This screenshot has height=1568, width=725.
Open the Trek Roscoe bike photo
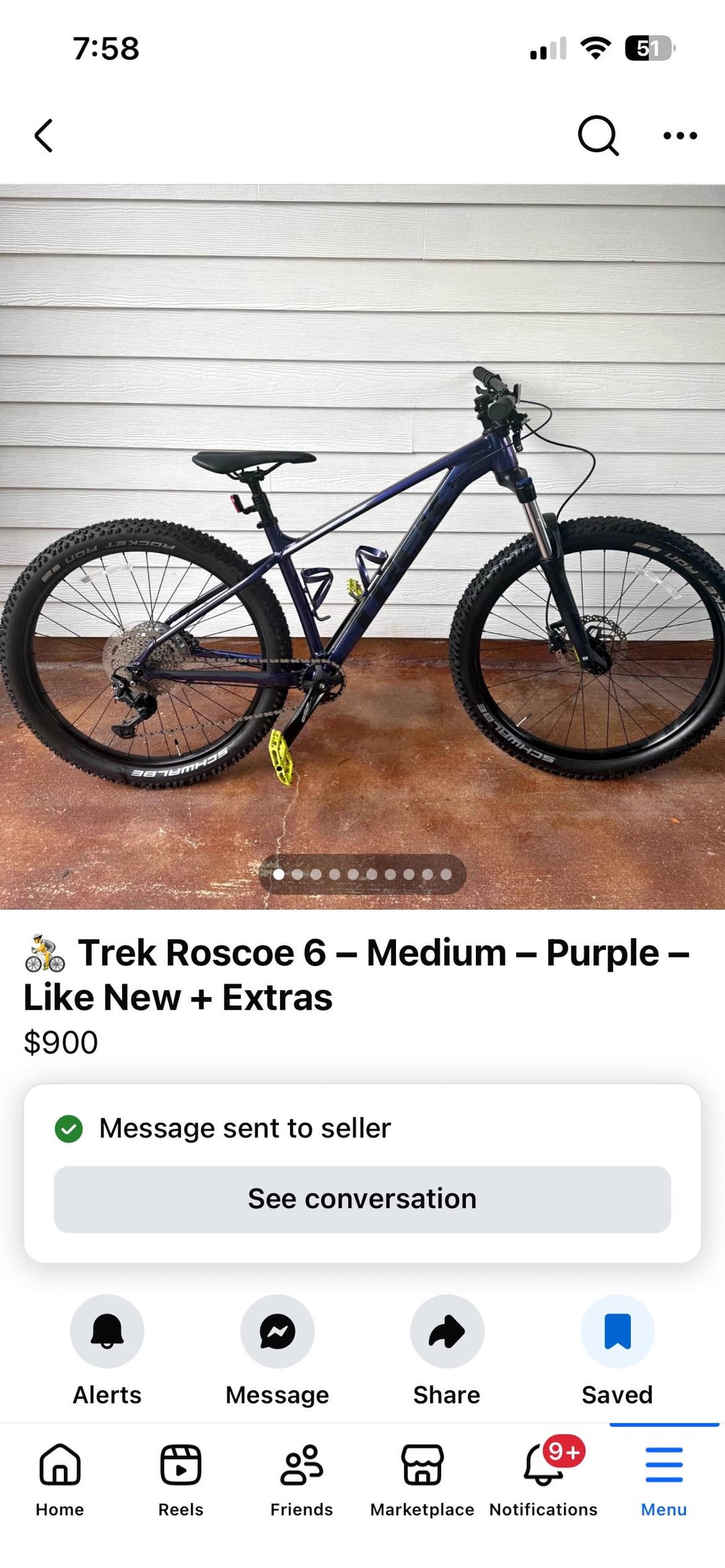coord(362,547)
